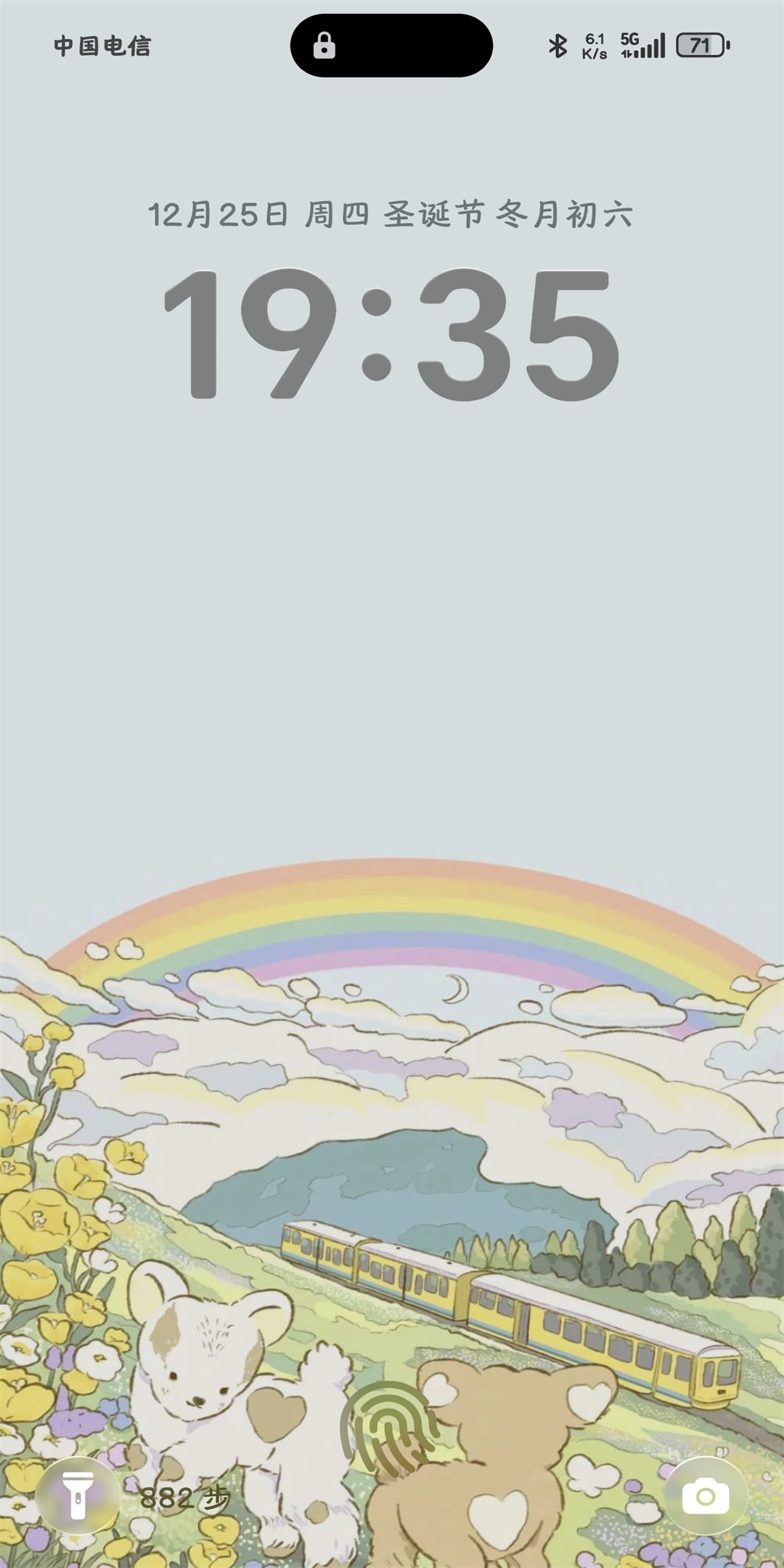This screenshot has height=1568, width=784.
Task: Open the camera shortcut
Action: (x=705, y=1495)
